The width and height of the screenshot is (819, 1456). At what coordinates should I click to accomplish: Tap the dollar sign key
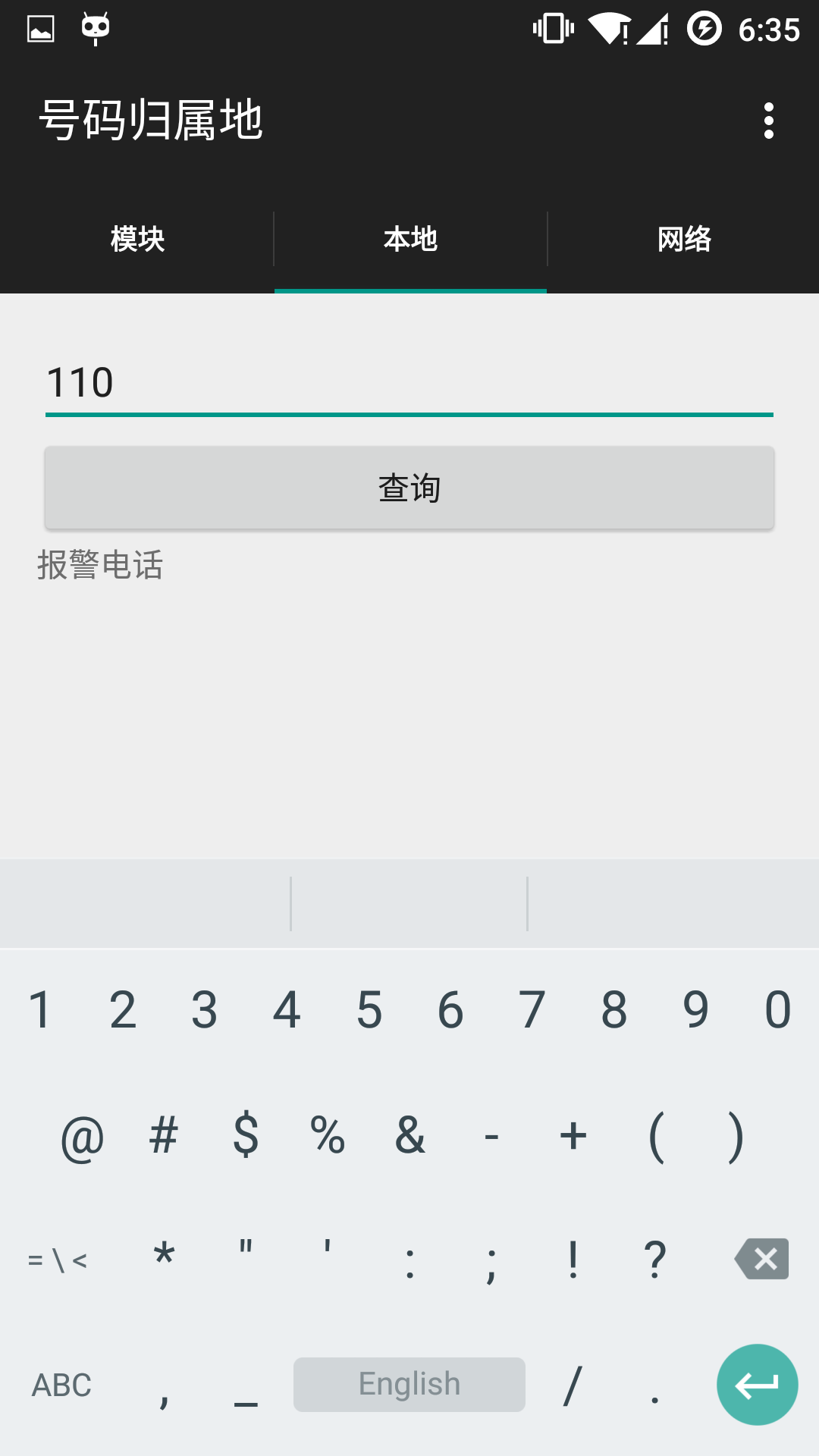pyautogui.click(x=245, y=1135)
